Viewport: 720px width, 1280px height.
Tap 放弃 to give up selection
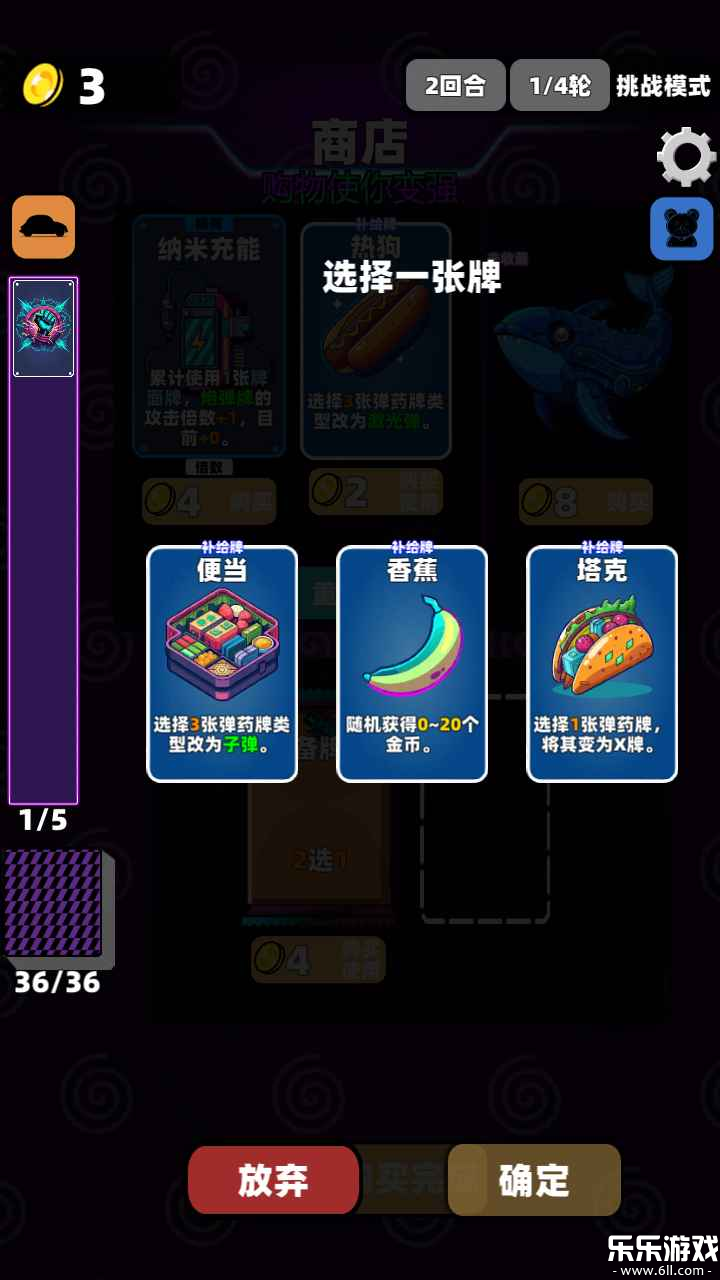273,1180
